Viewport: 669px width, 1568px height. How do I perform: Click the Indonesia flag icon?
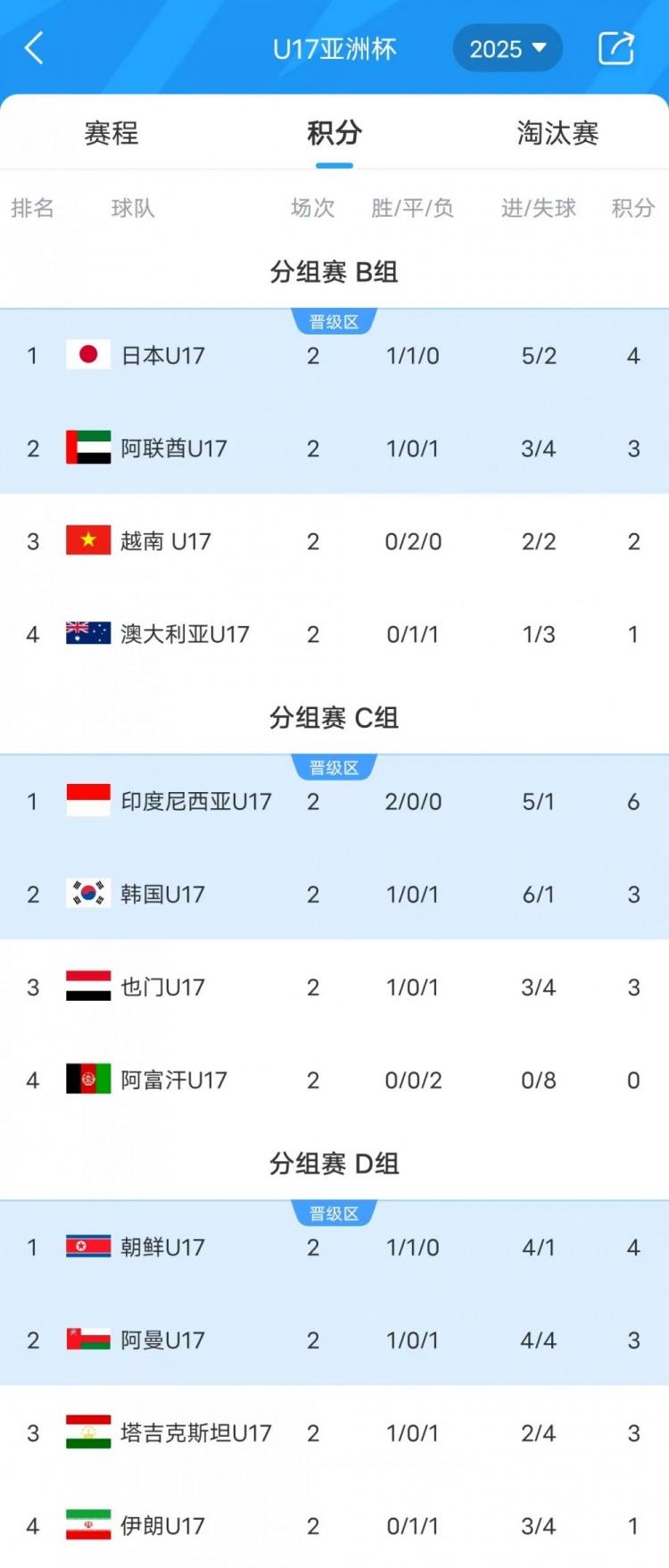[87, 801]
